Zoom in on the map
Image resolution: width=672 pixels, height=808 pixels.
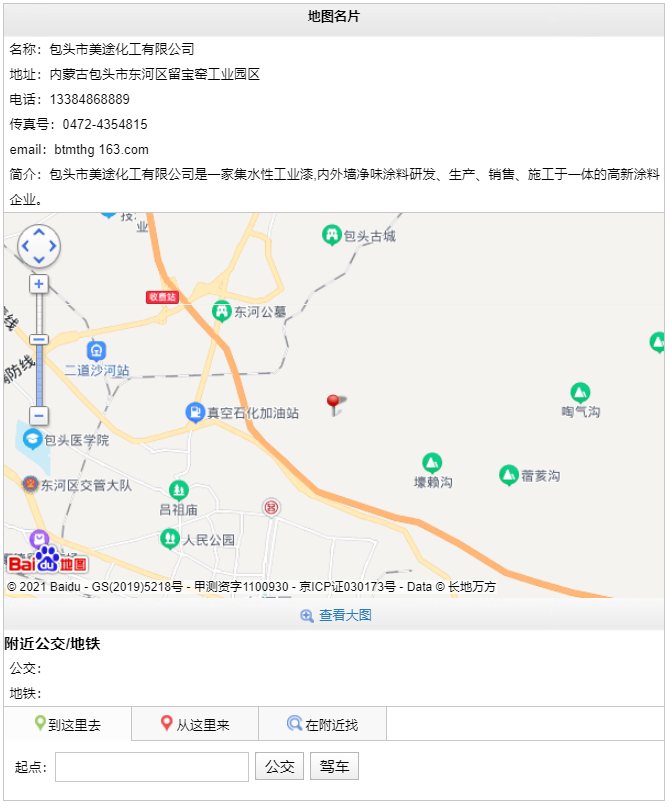pyautogui.click(x=39, y=284)
